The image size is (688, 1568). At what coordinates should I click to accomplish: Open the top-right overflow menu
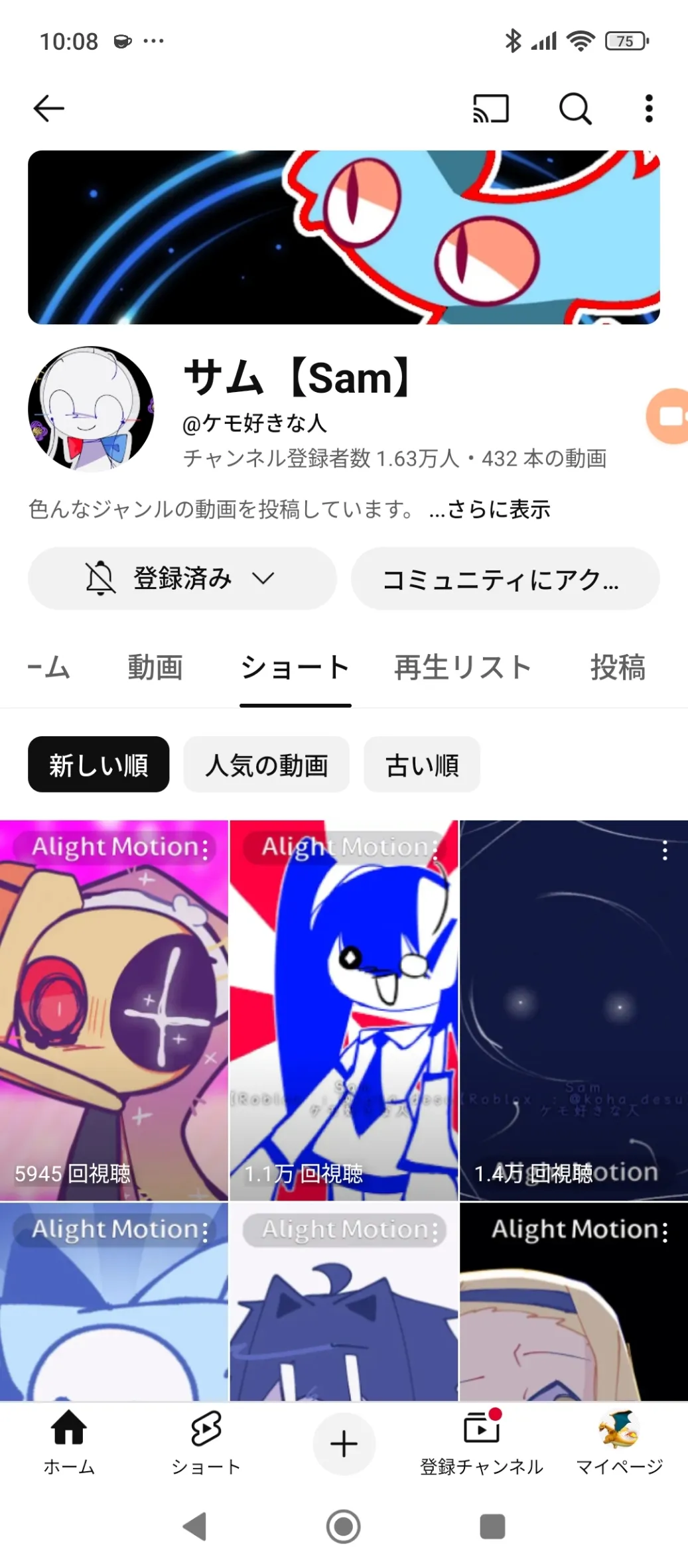(x=649, y=108)
